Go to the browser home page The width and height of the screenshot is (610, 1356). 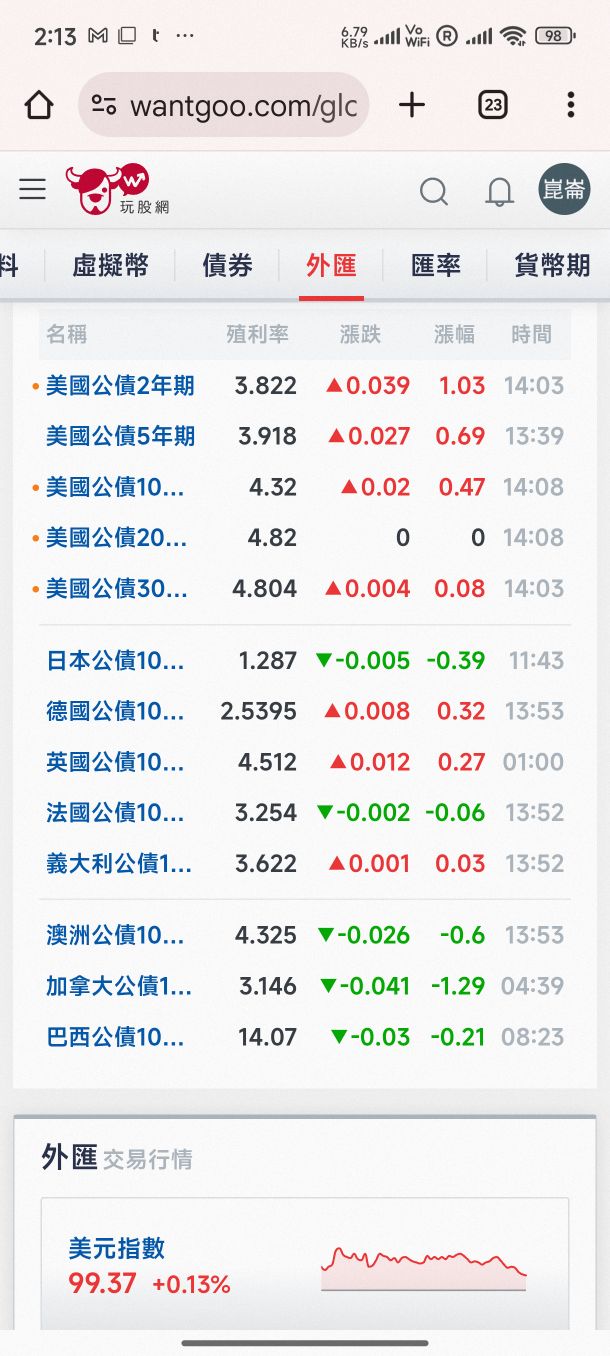(x=39, y=105)
